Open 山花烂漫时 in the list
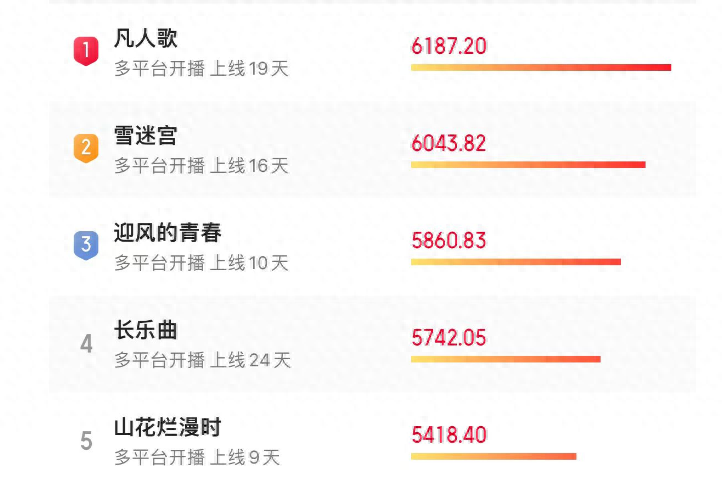 [x=167, y=428]
